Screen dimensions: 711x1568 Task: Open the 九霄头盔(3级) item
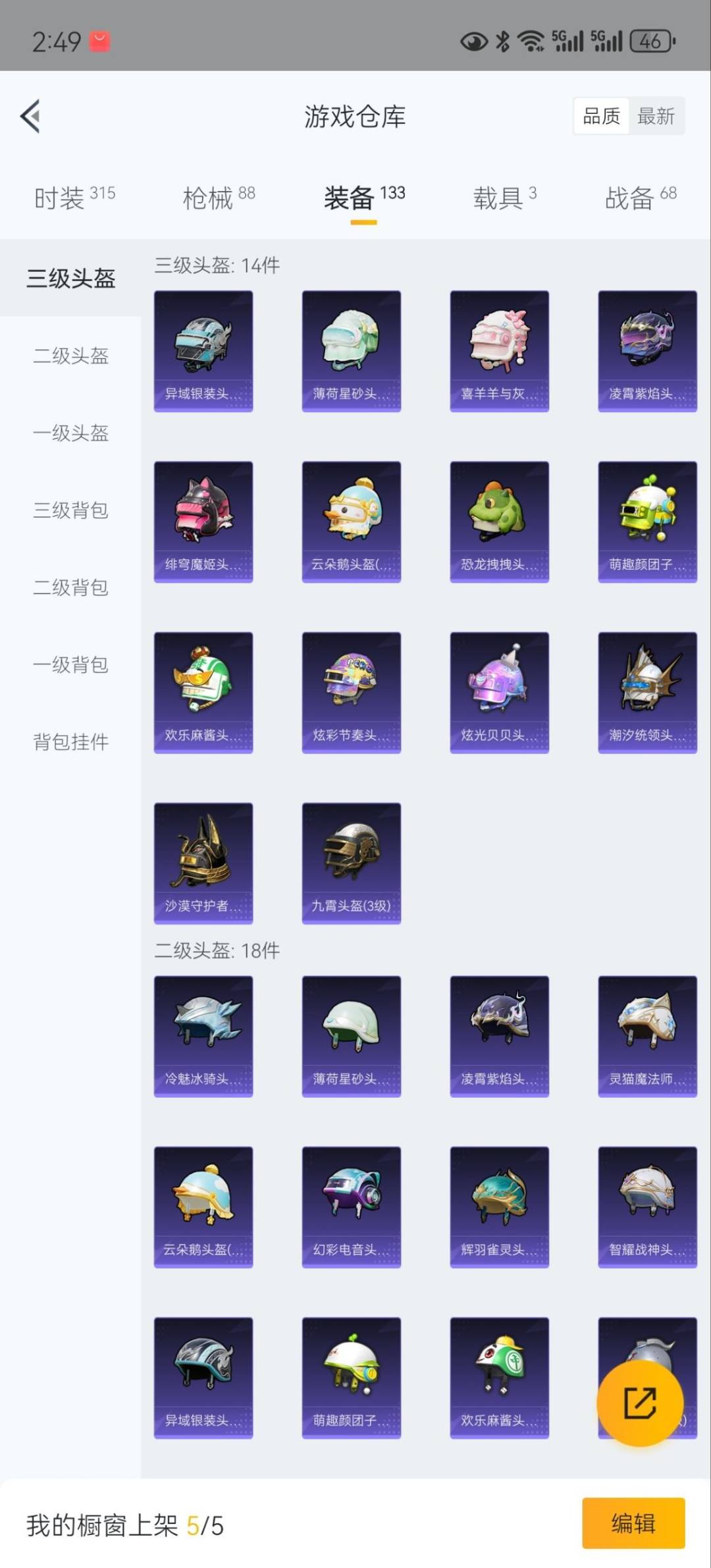click(351, 863)
